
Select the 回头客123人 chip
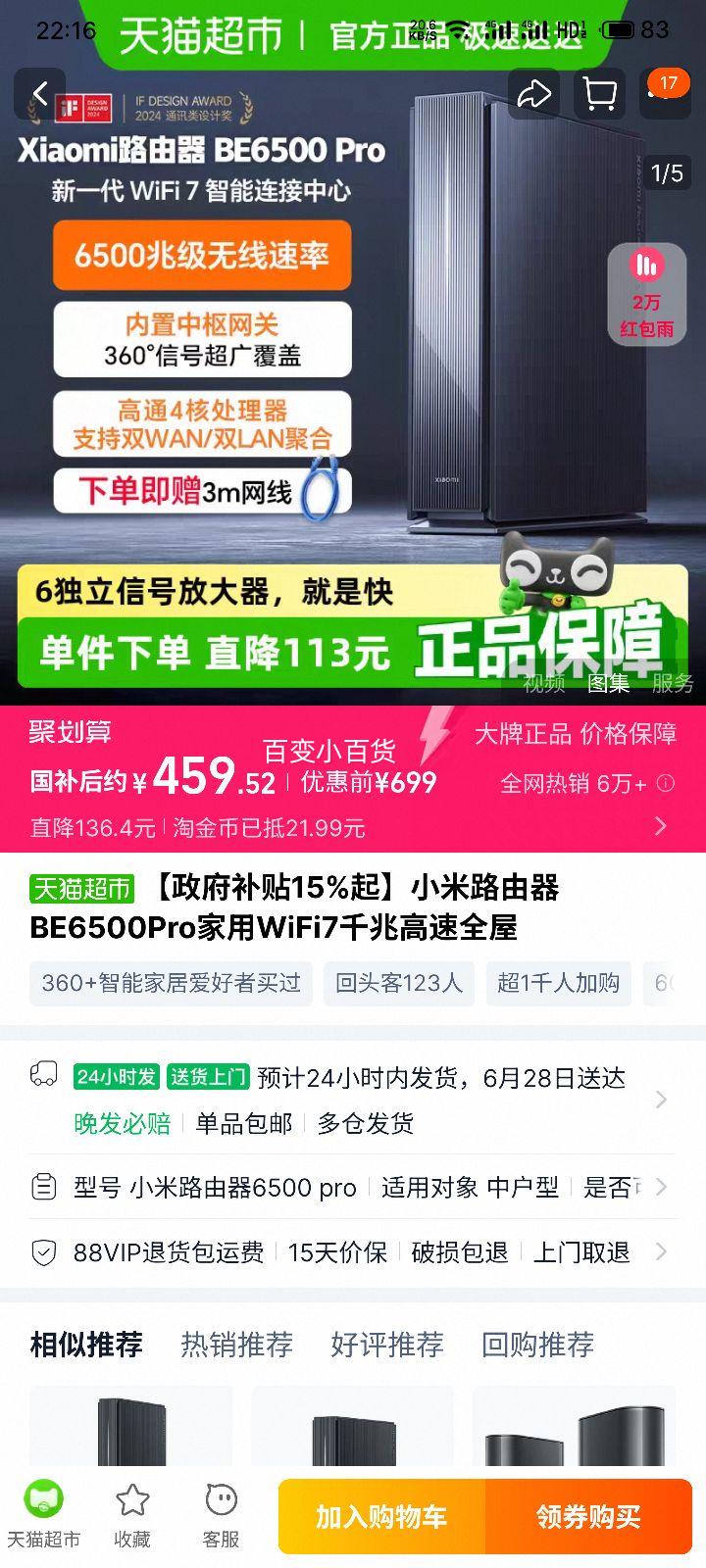coord(398,983)
